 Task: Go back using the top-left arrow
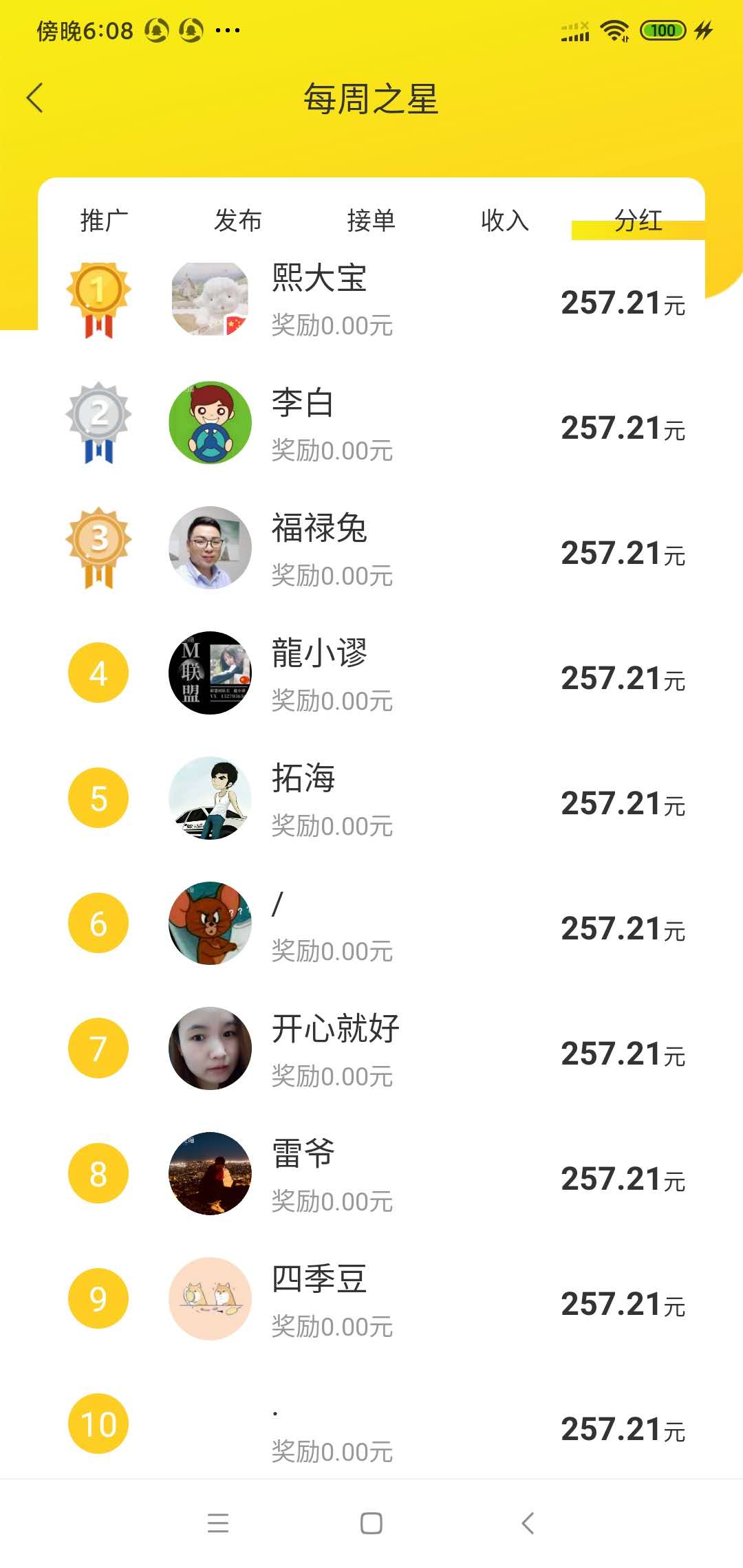(x=36, y=98)
